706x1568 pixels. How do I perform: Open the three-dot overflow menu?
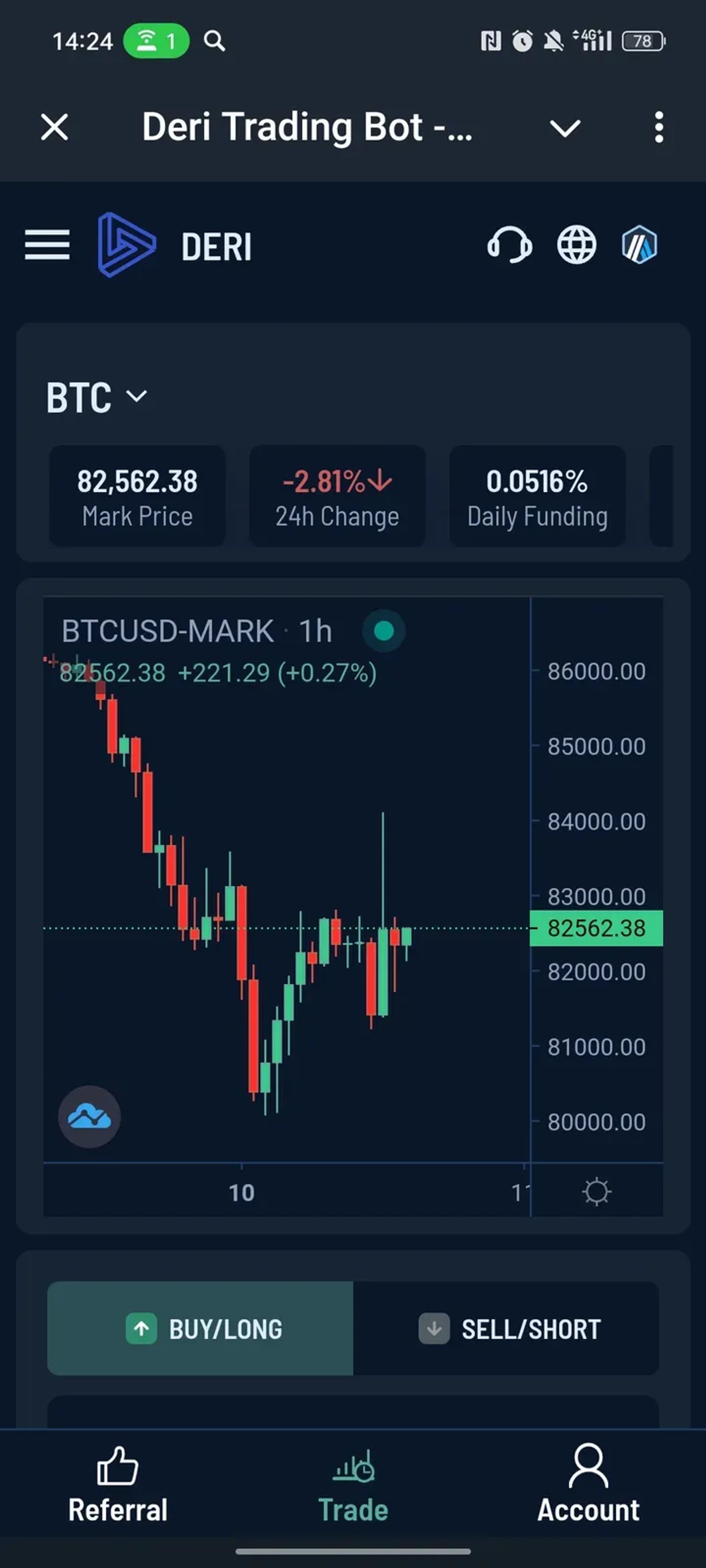(x=659, y=128)
